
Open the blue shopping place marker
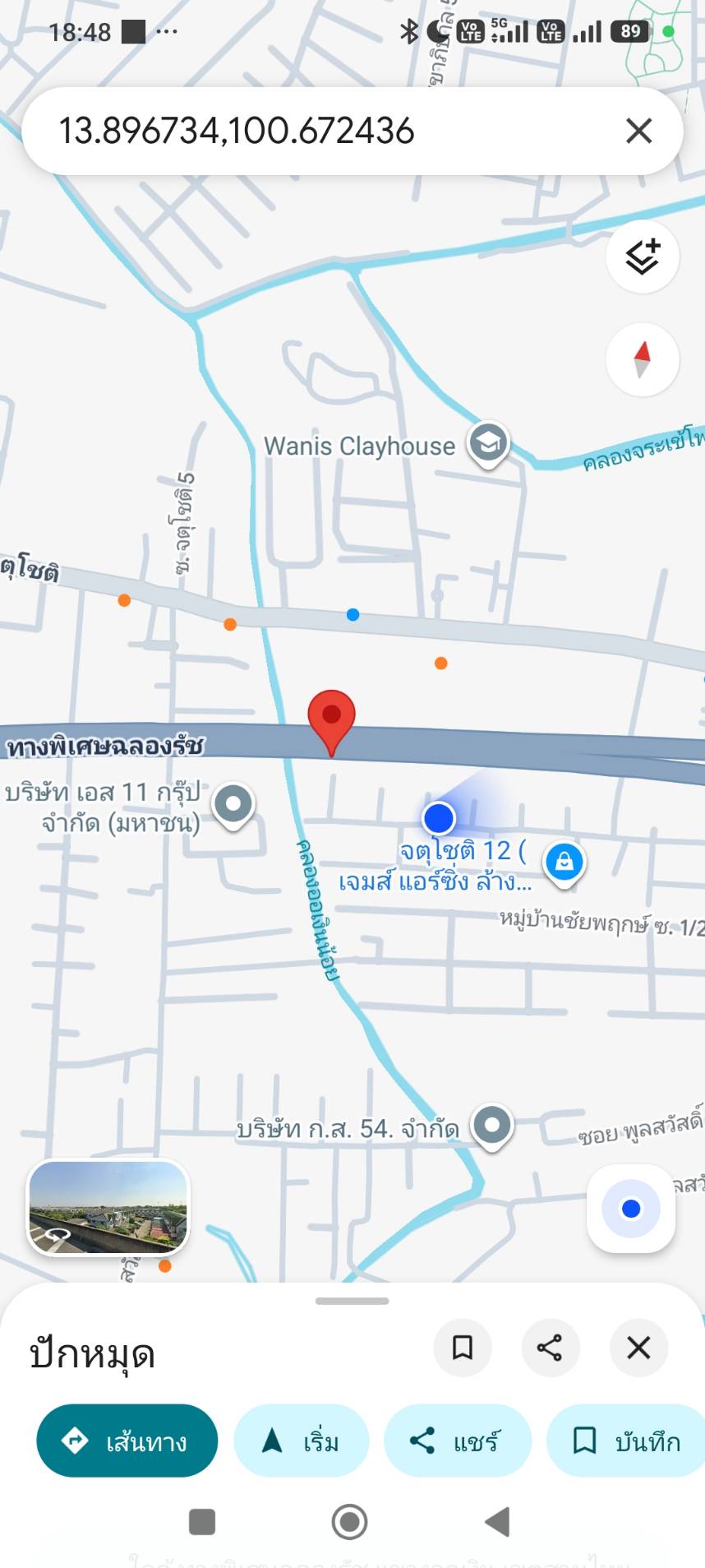564,863
